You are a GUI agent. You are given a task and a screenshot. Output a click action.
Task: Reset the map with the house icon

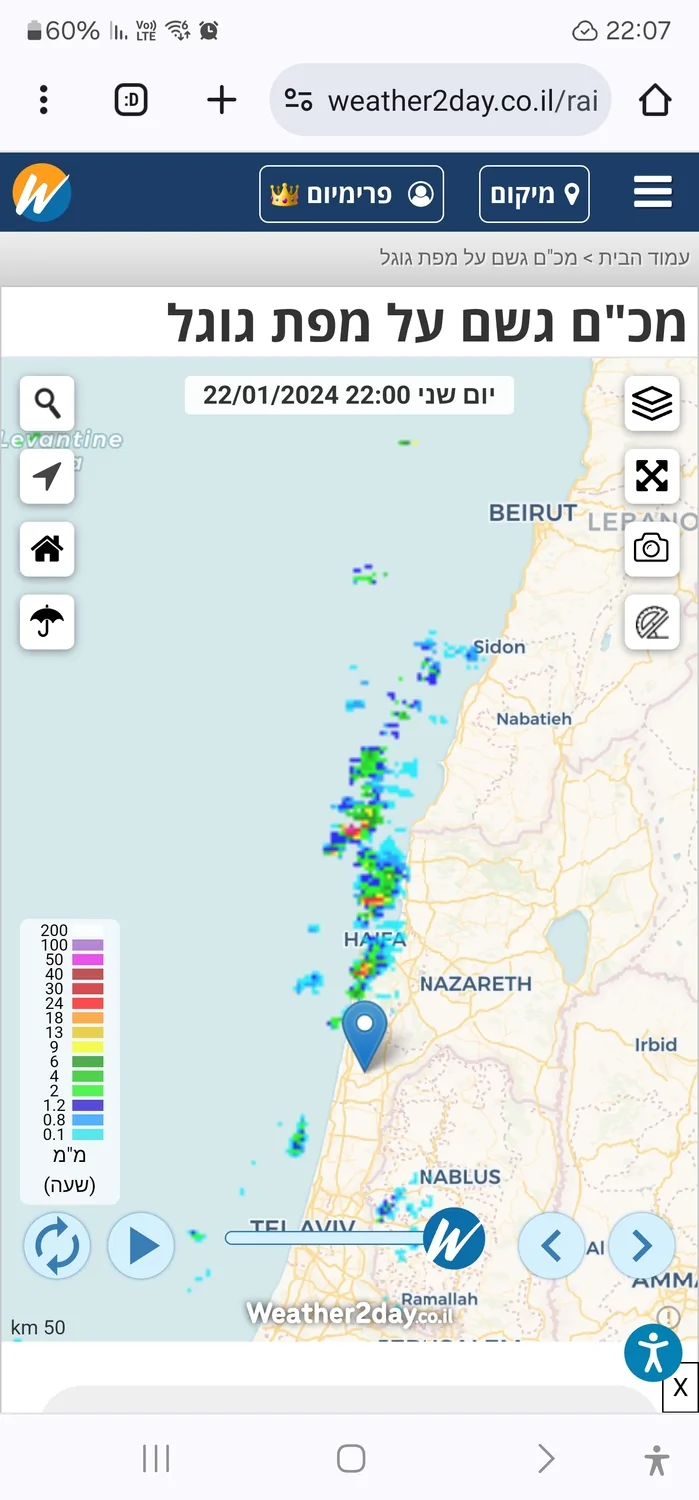coord(47,549)
